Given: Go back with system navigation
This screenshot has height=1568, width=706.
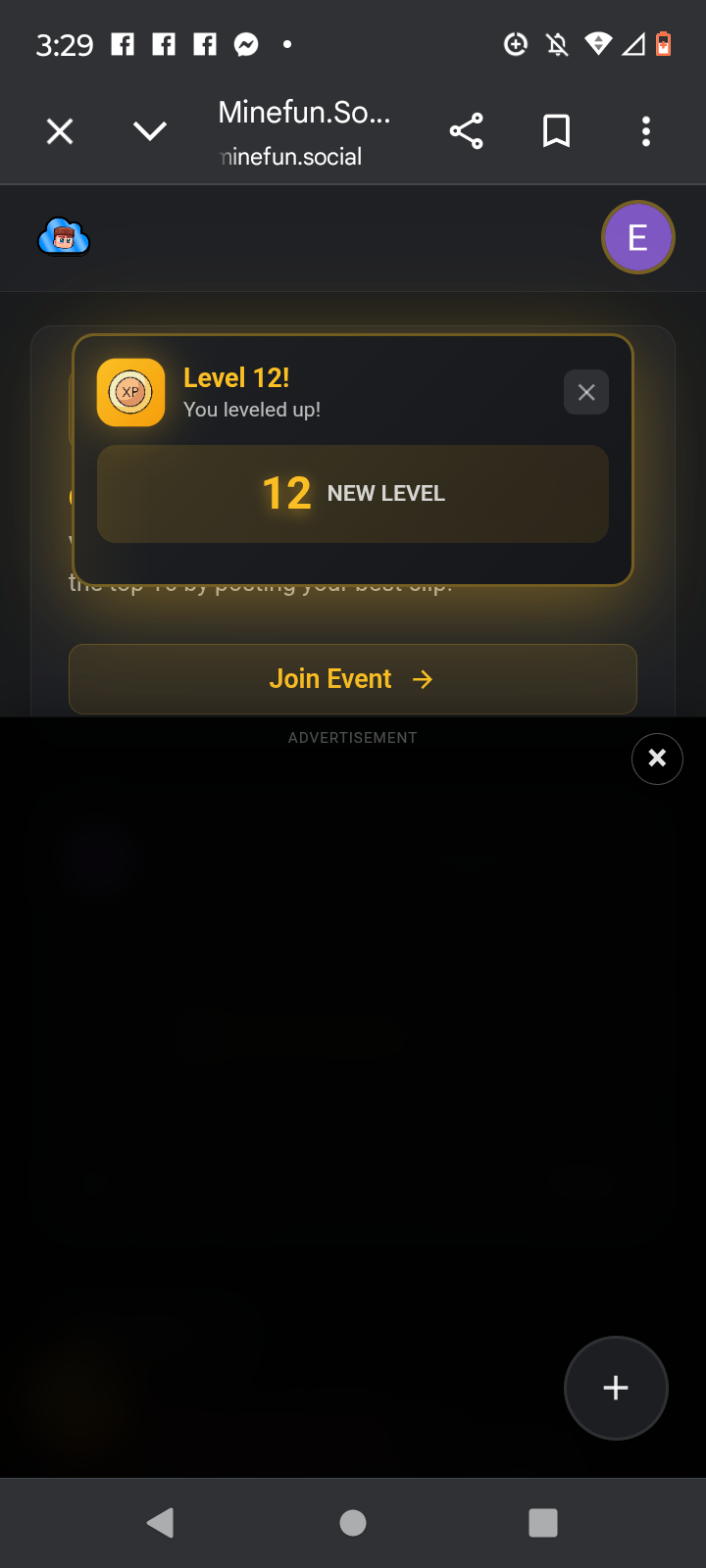Looking at the screenshot, I should [x=160, y=1522].
